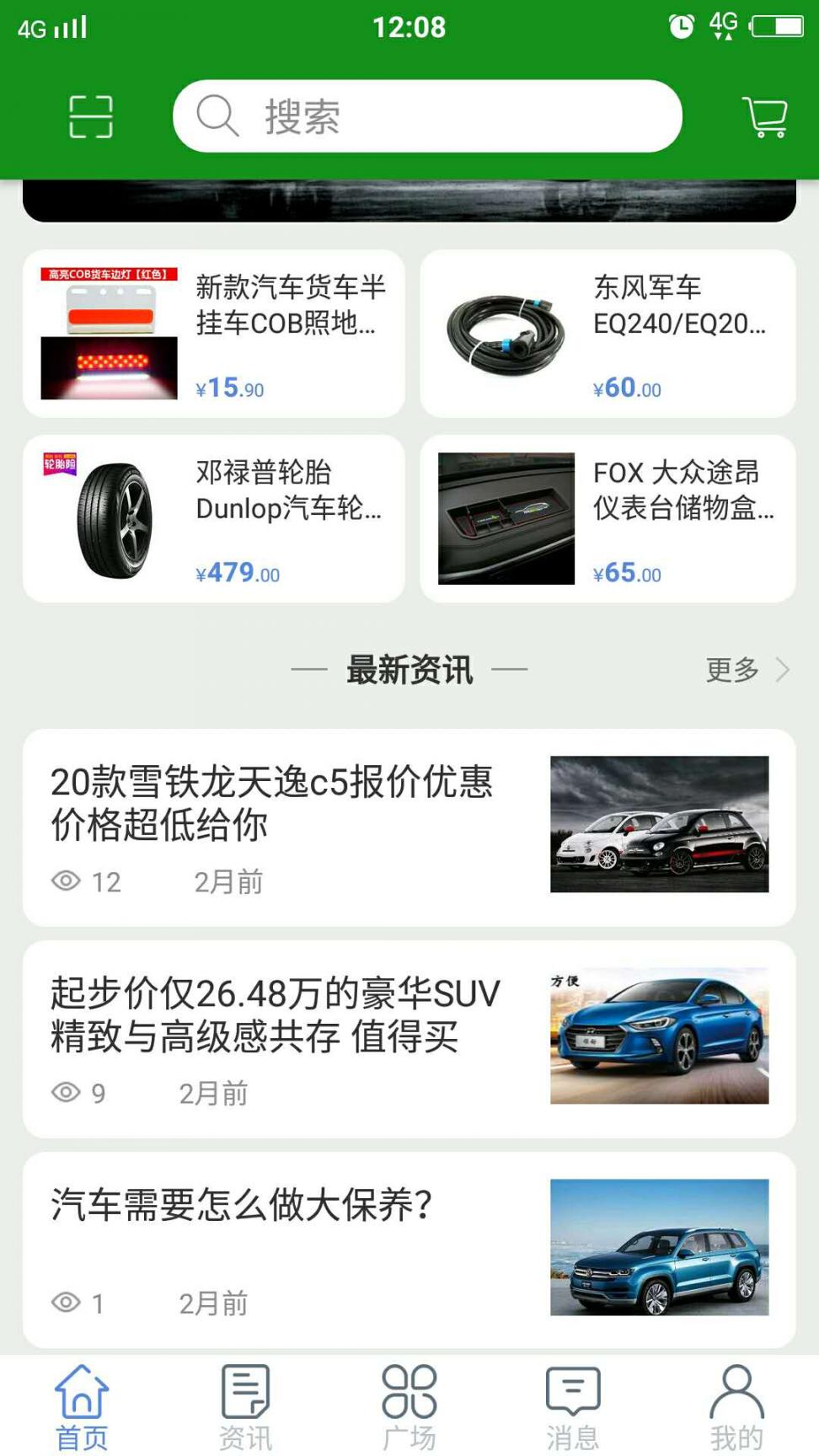Open the shopping cart

tap(765, 117)
